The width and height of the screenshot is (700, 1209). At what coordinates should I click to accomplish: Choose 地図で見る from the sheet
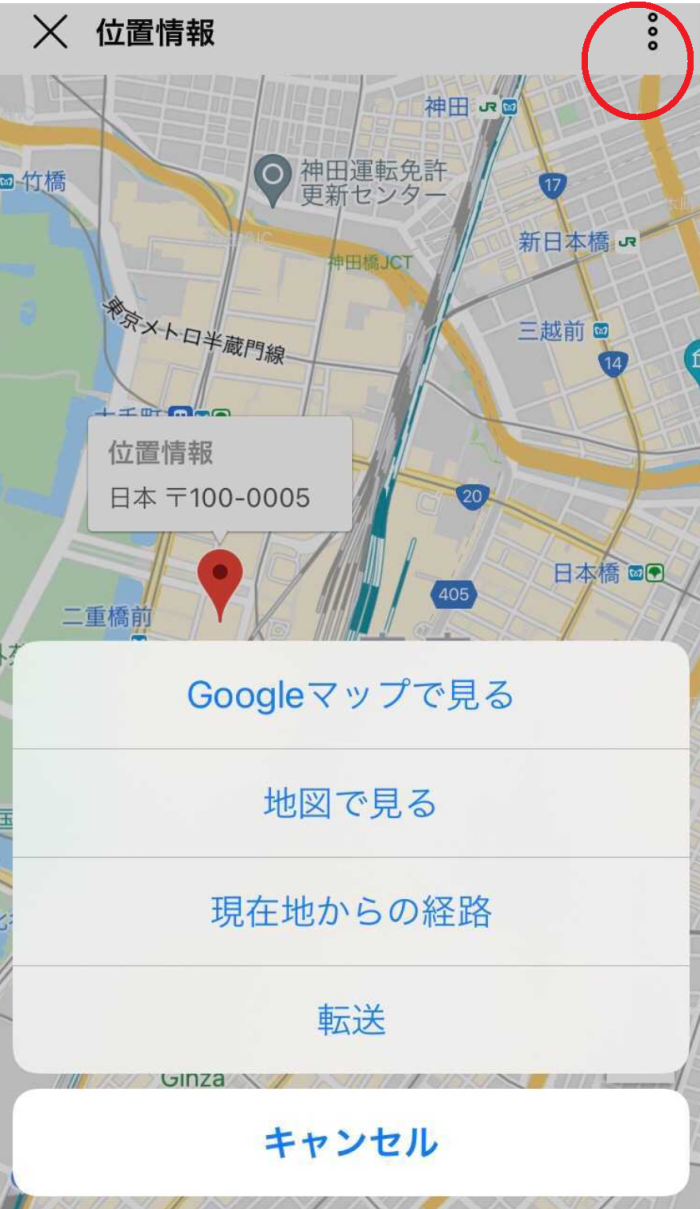click(350, 803)
